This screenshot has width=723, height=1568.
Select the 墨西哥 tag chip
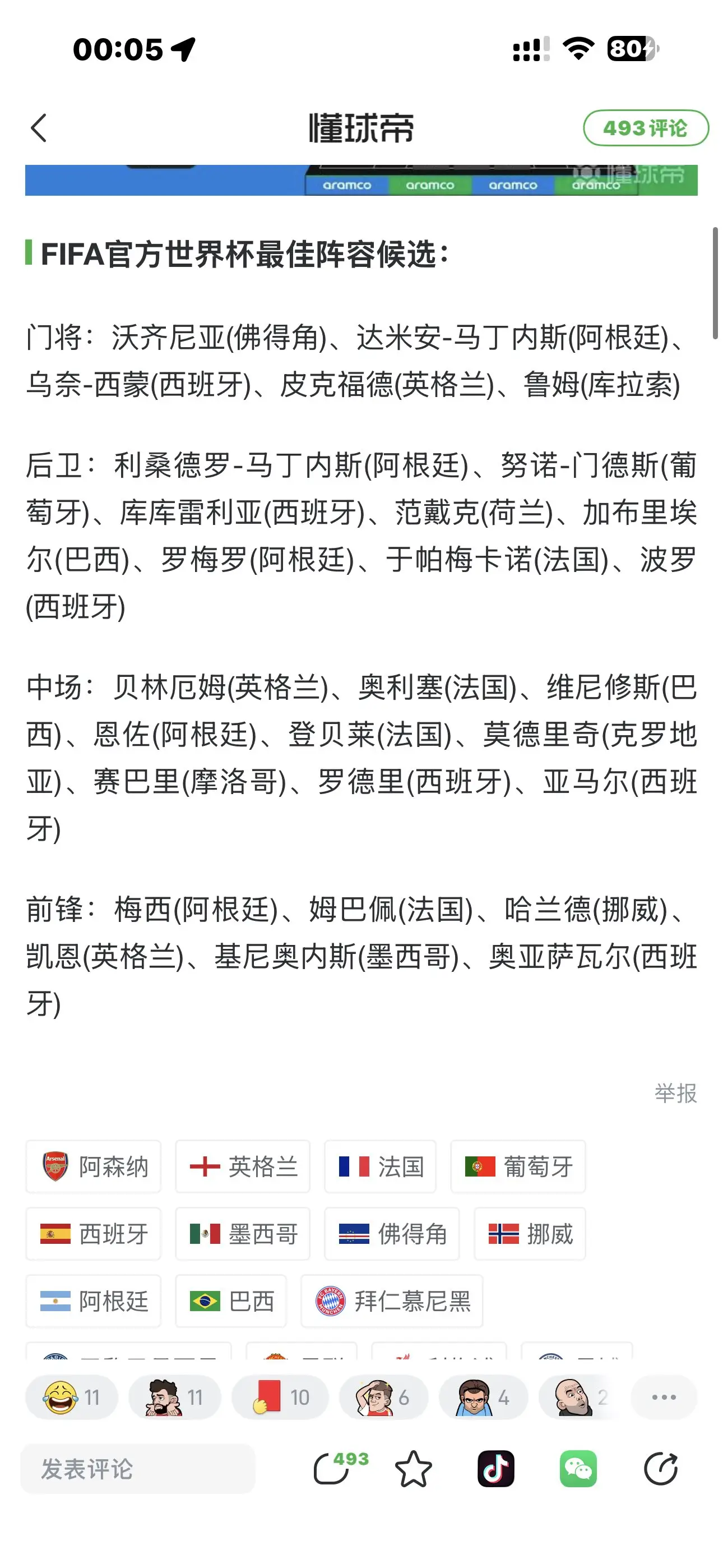click(243, 1234)
